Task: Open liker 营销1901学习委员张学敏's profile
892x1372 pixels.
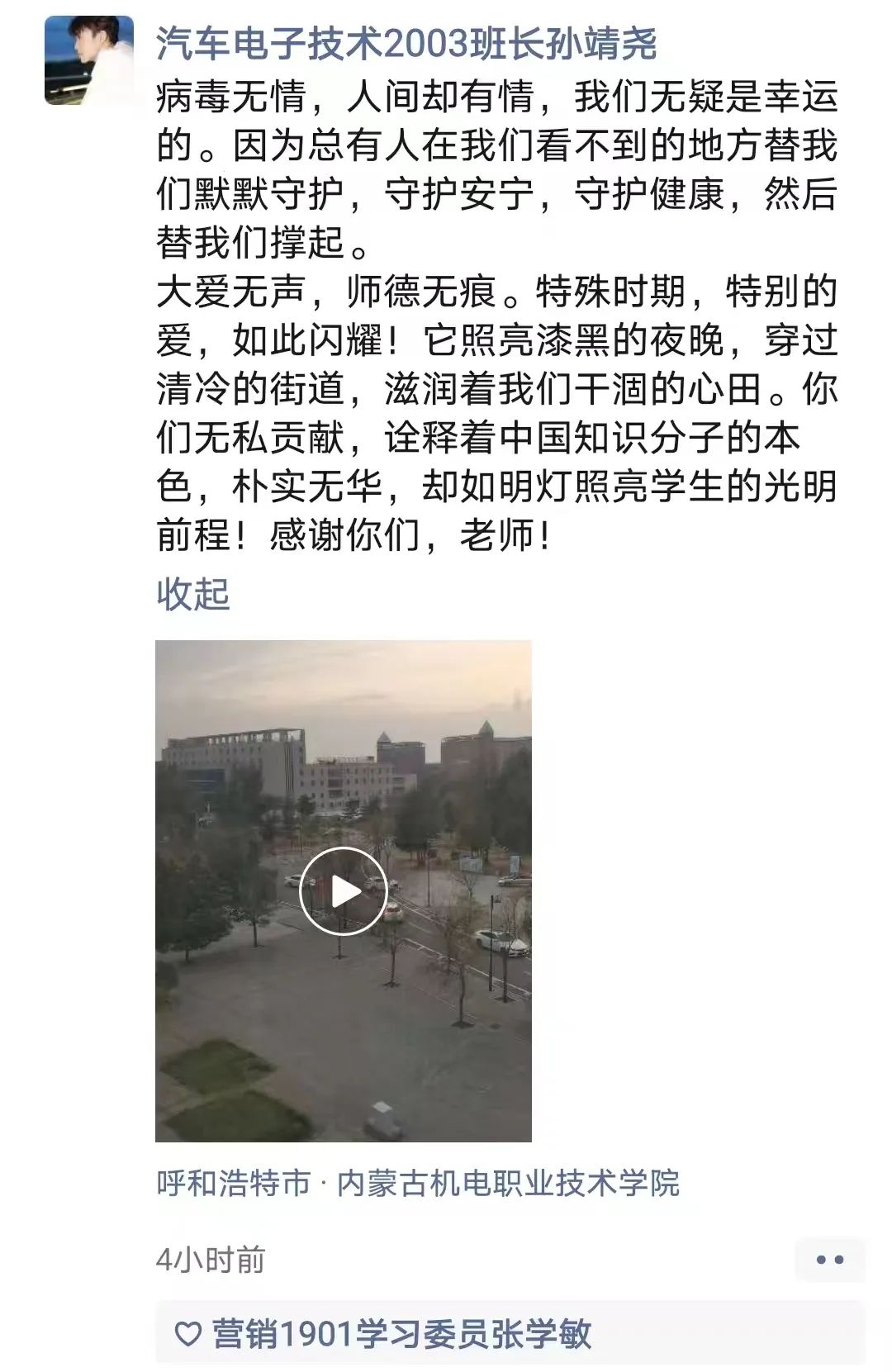Action: [401, 1333]
